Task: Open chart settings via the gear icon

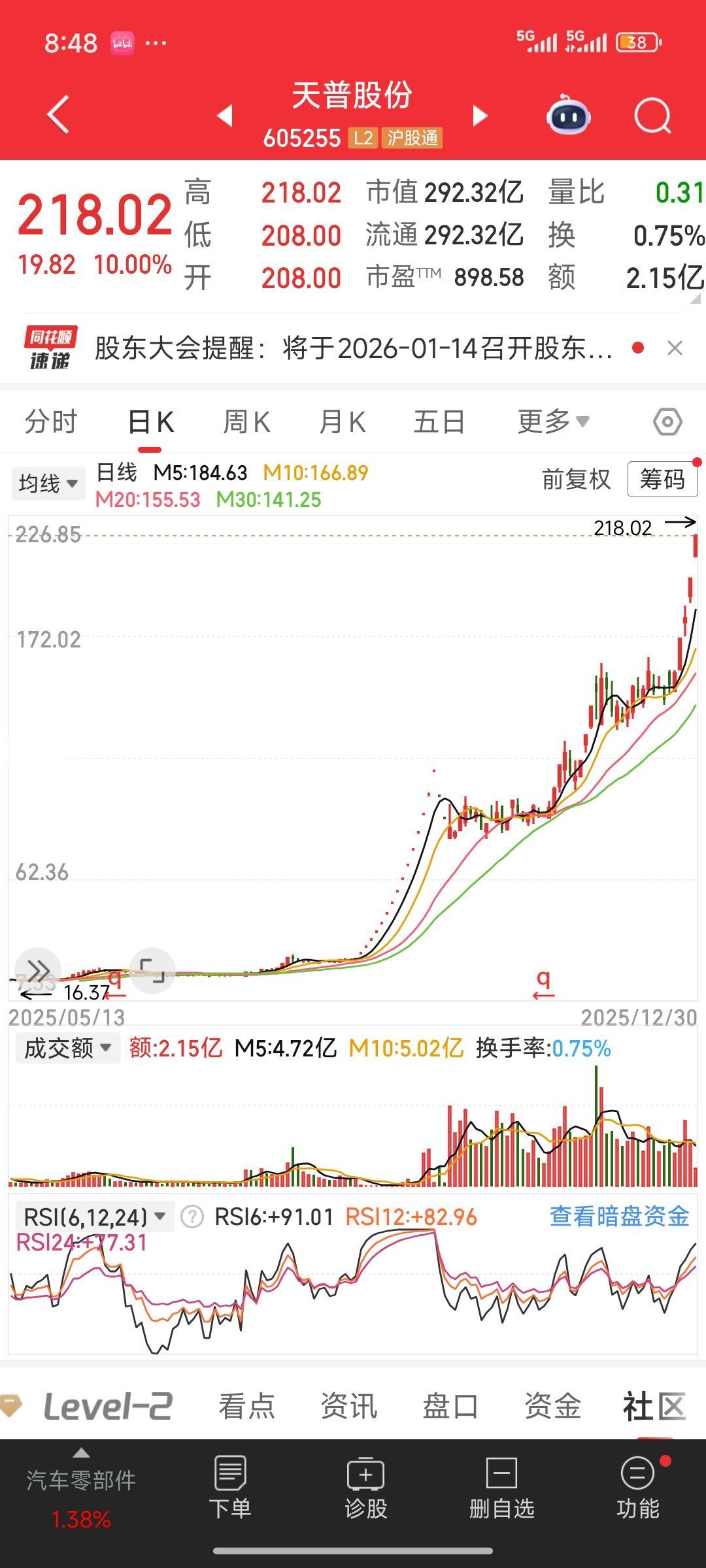Action: (667, 421)
